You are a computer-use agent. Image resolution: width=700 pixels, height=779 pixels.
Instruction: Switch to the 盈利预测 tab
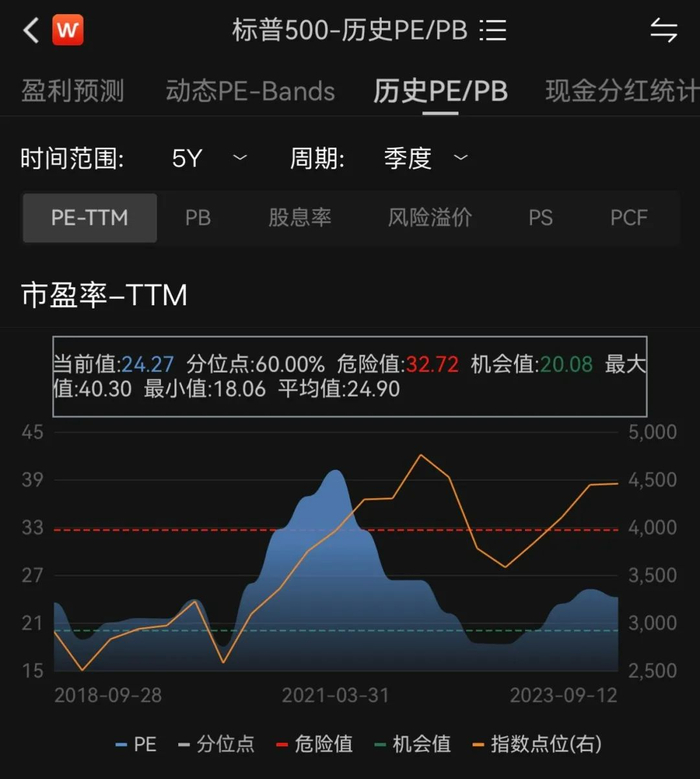[x=73, y=91]
